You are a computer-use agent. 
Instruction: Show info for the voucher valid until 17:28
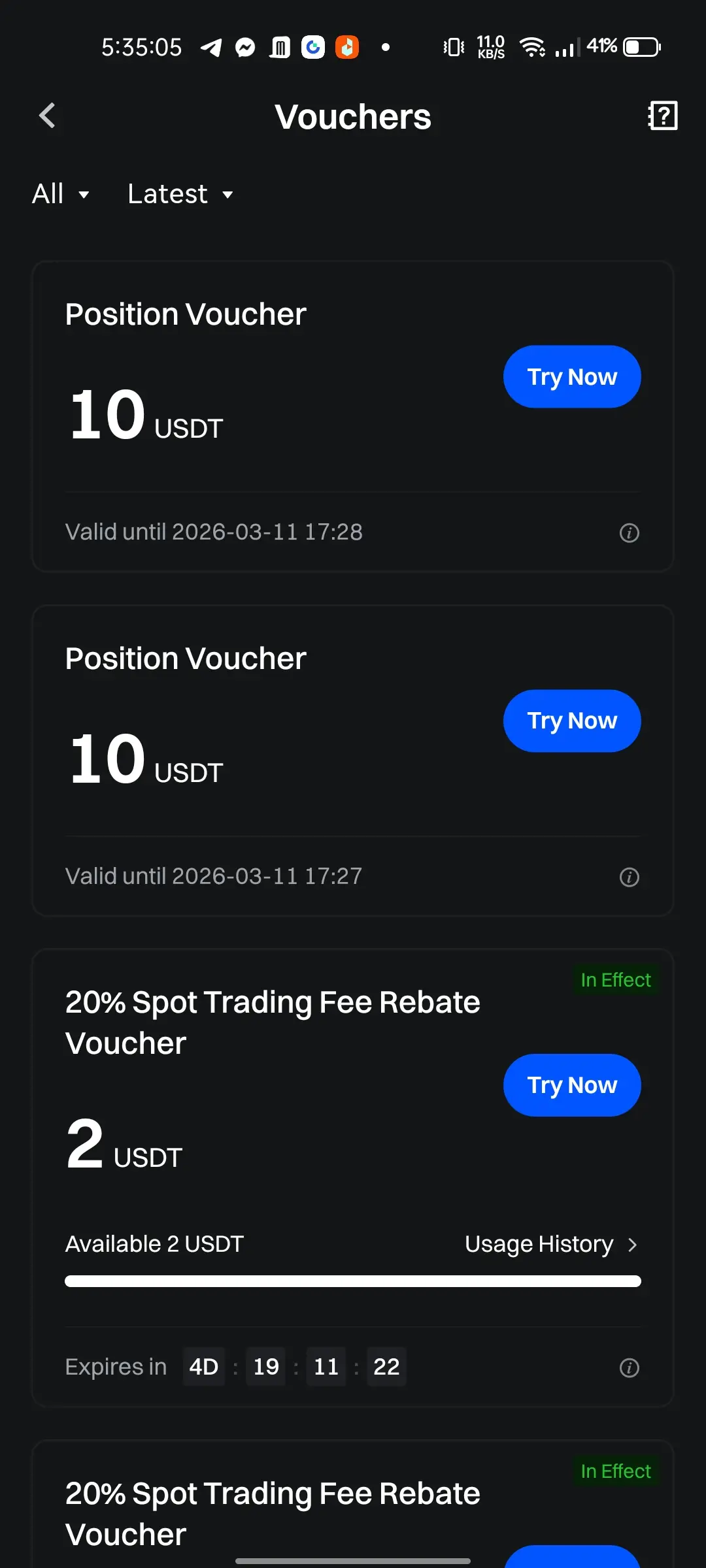pos(630,533)
